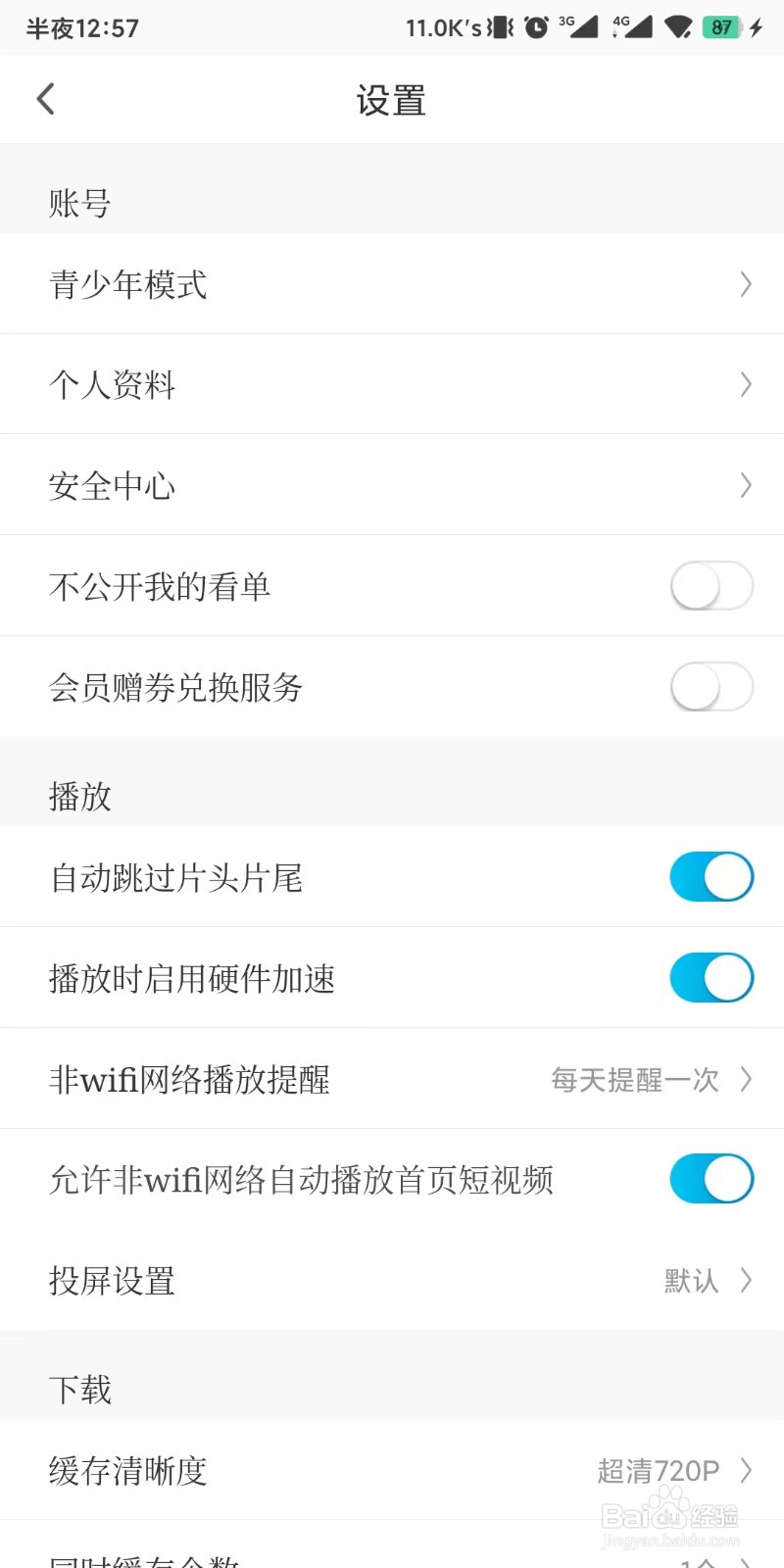The image size is (784, 1568).
Task: Enable 会员赠券兑换服务 toggle
Action: click(x=711, y=687)
